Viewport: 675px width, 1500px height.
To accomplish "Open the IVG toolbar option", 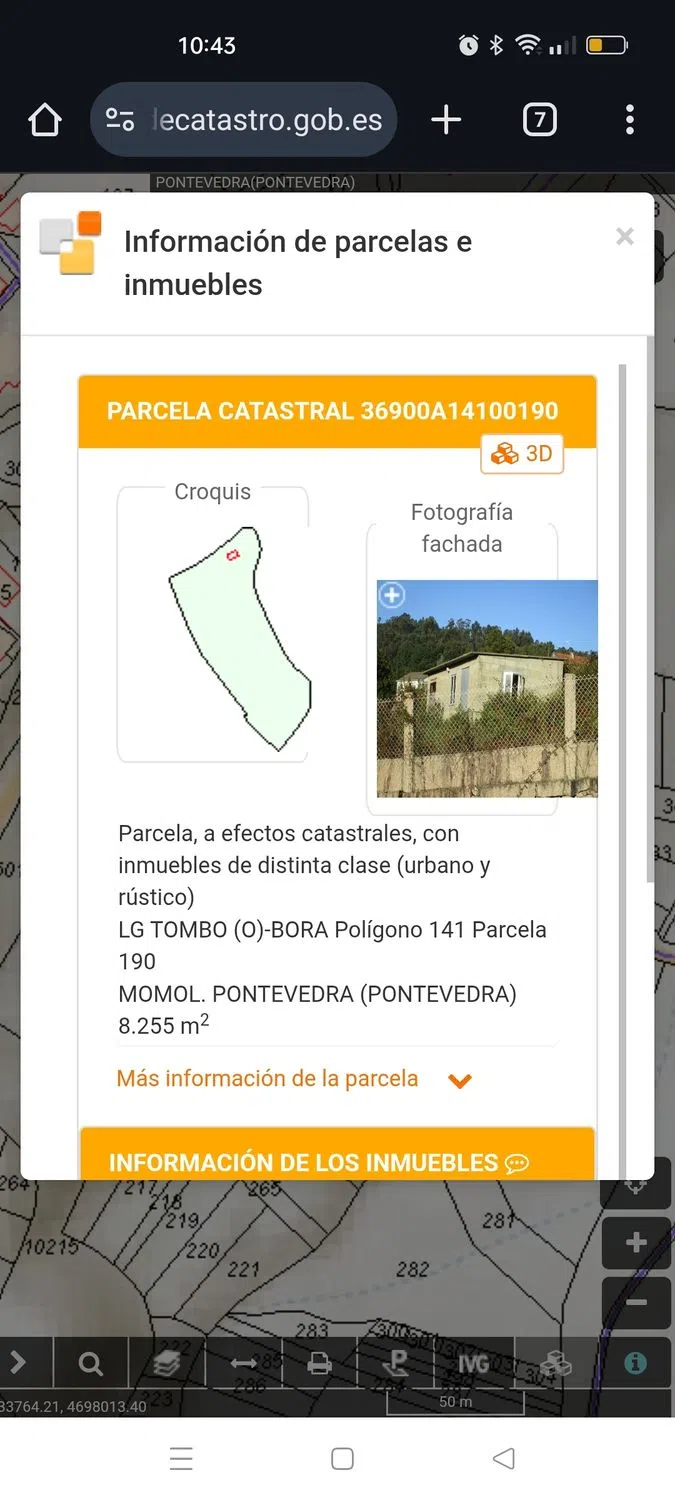I will click(x=473, y=1363).
